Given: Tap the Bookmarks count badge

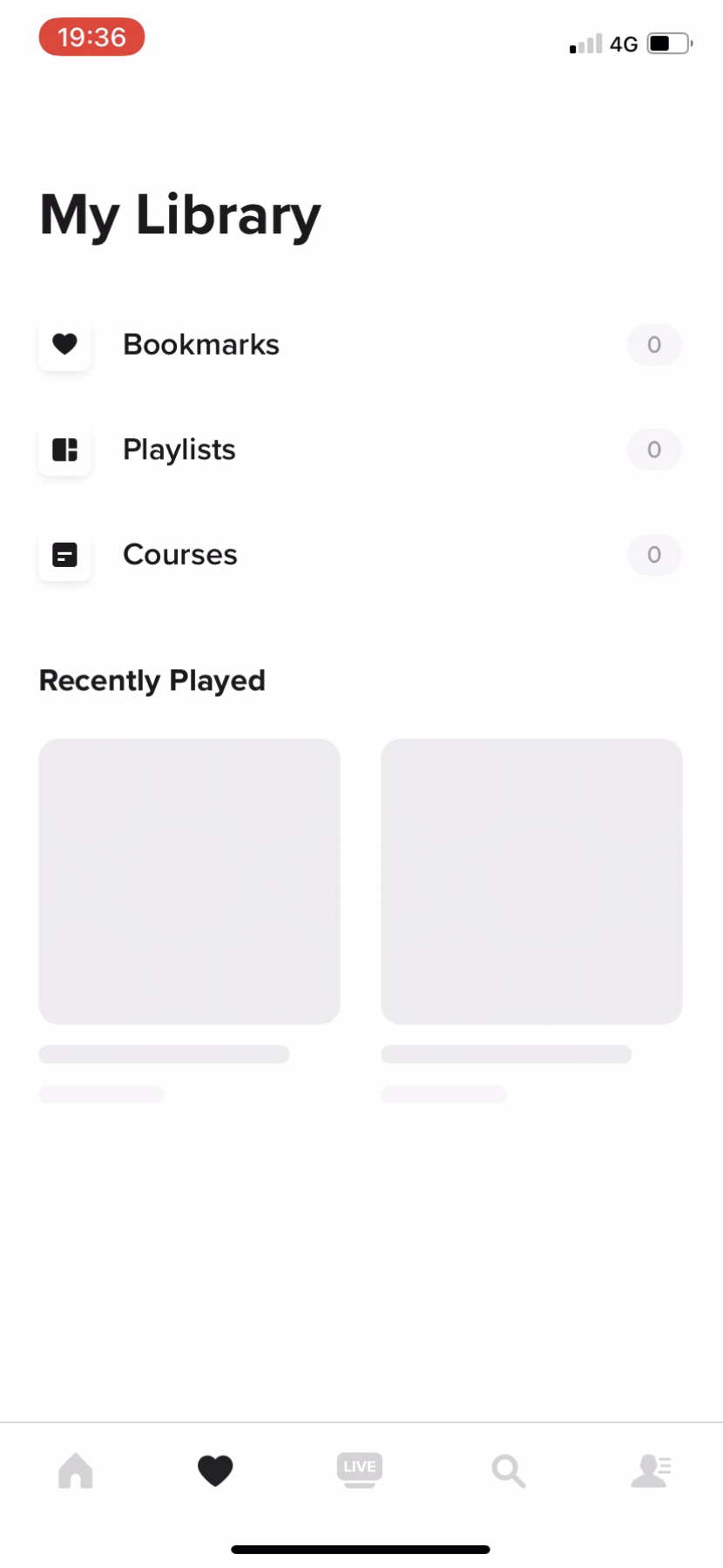Looking at the screenshot, I should [x=654, y=345].
